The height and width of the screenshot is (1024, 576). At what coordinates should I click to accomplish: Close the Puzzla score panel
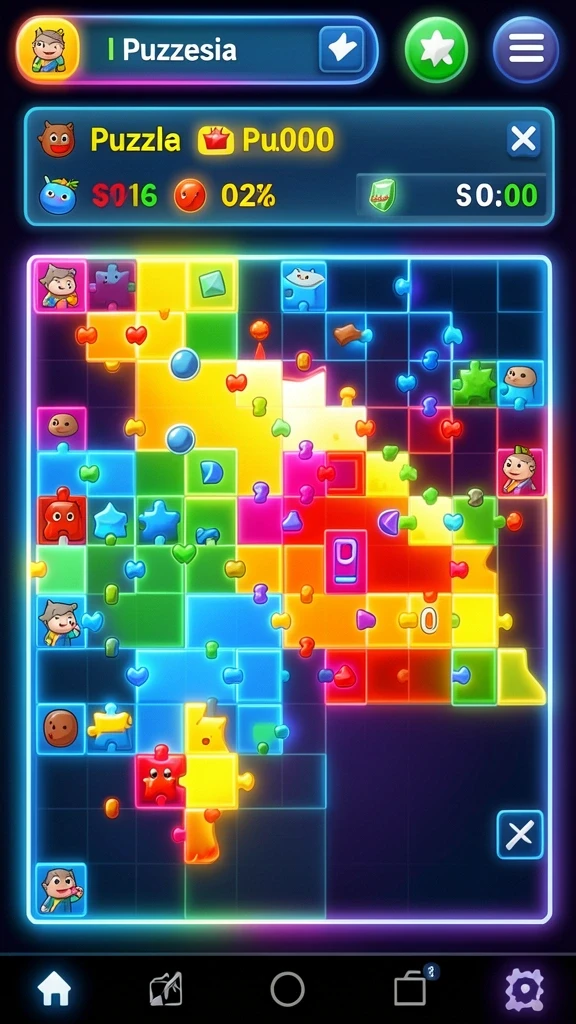[x=524, y=139]
